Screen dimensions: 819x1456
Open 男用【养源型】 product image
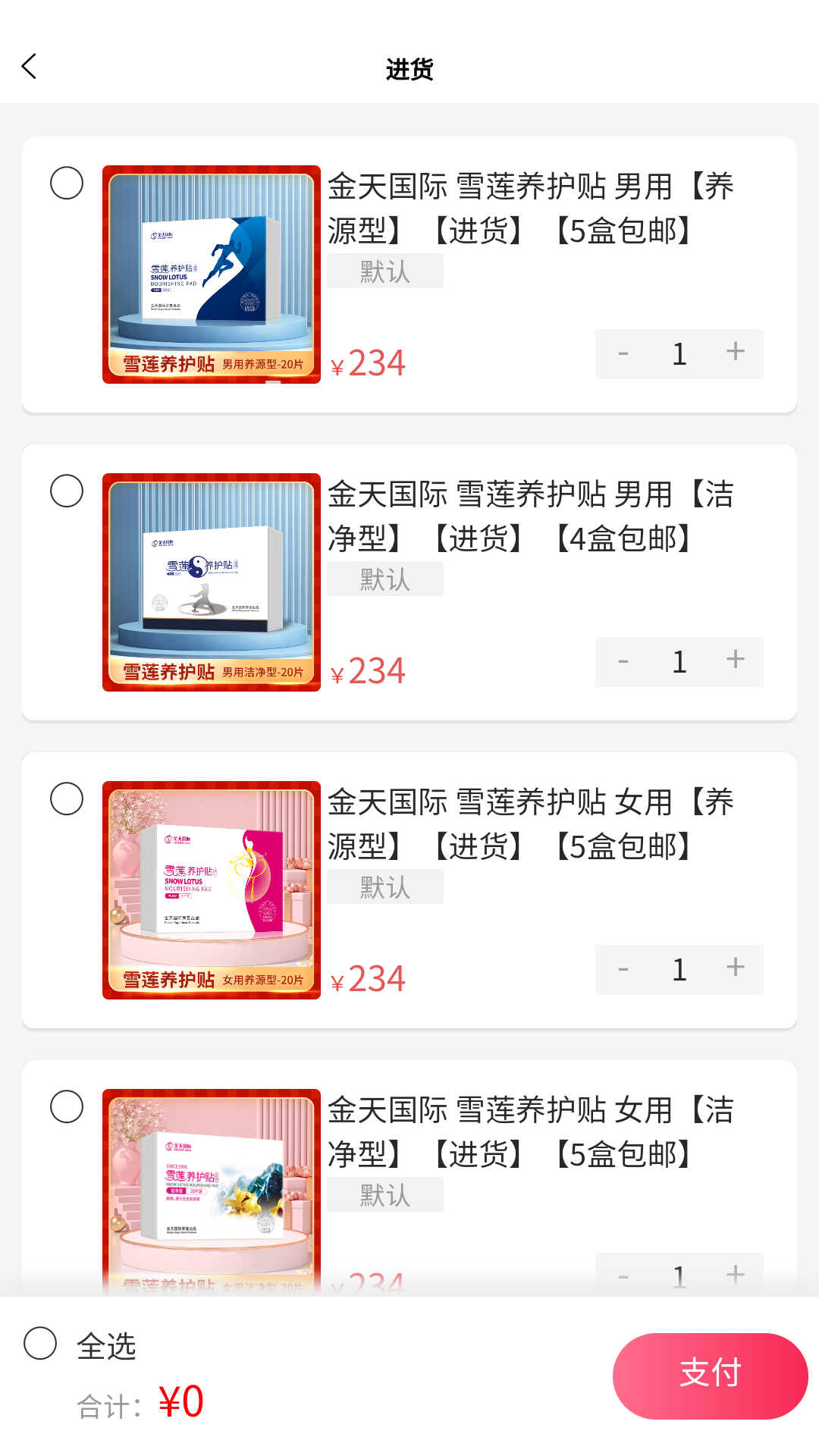click(x=212, y=275)
